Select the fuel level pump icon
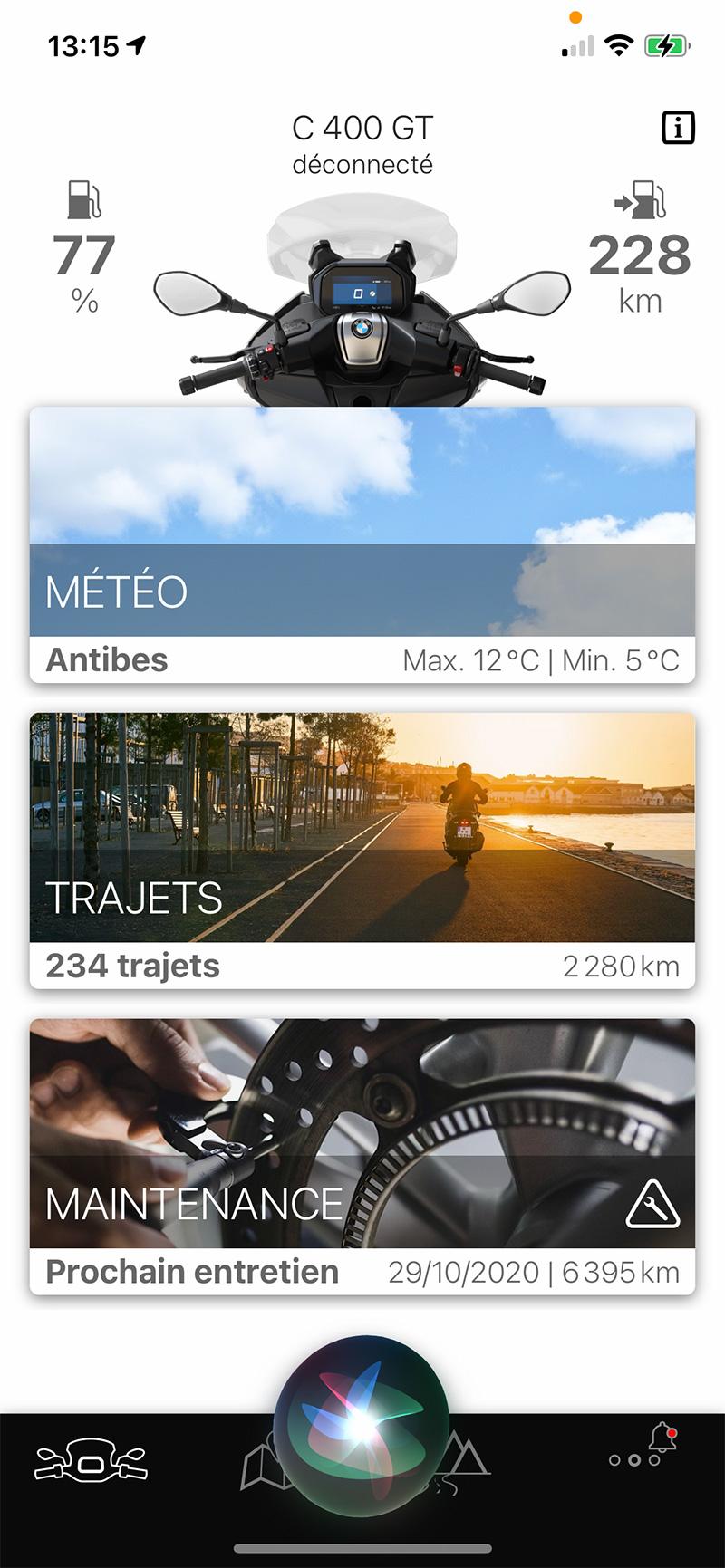This screenshot has height=1568, width=725. [x=83, y=200]
